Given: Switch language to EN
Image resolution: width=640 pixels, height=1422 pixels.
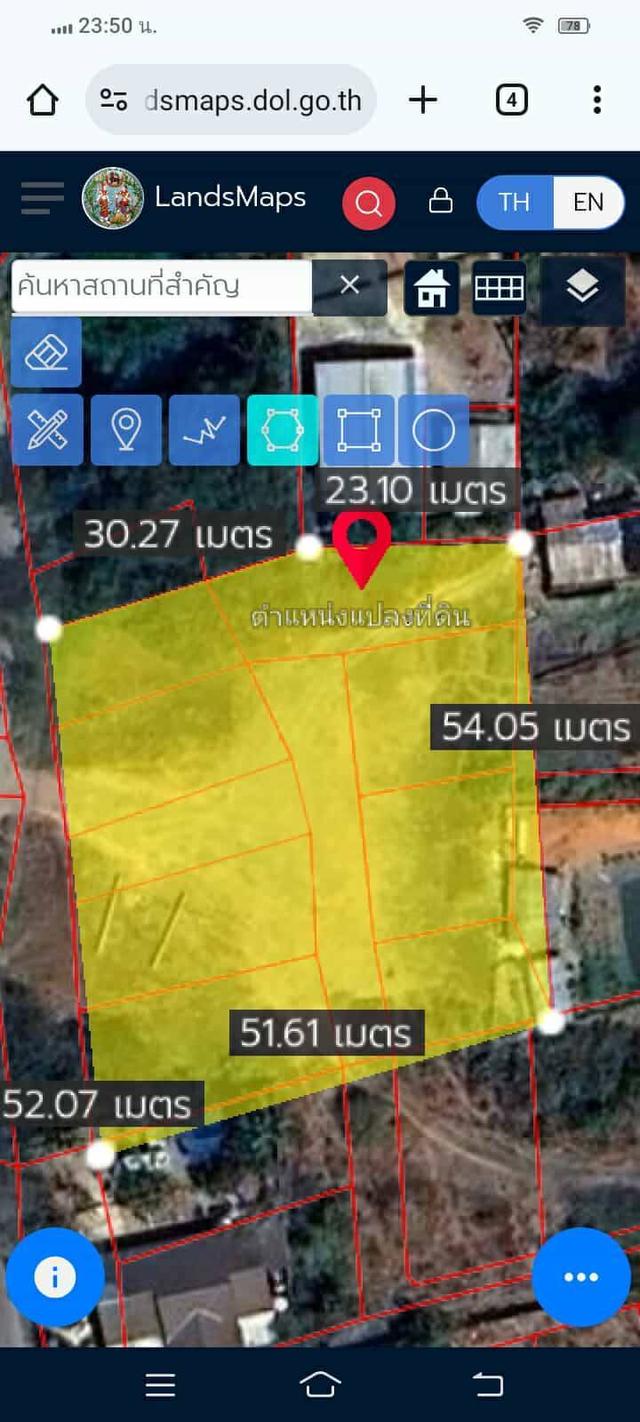Looking at the screenshot, I should point(588,203).
